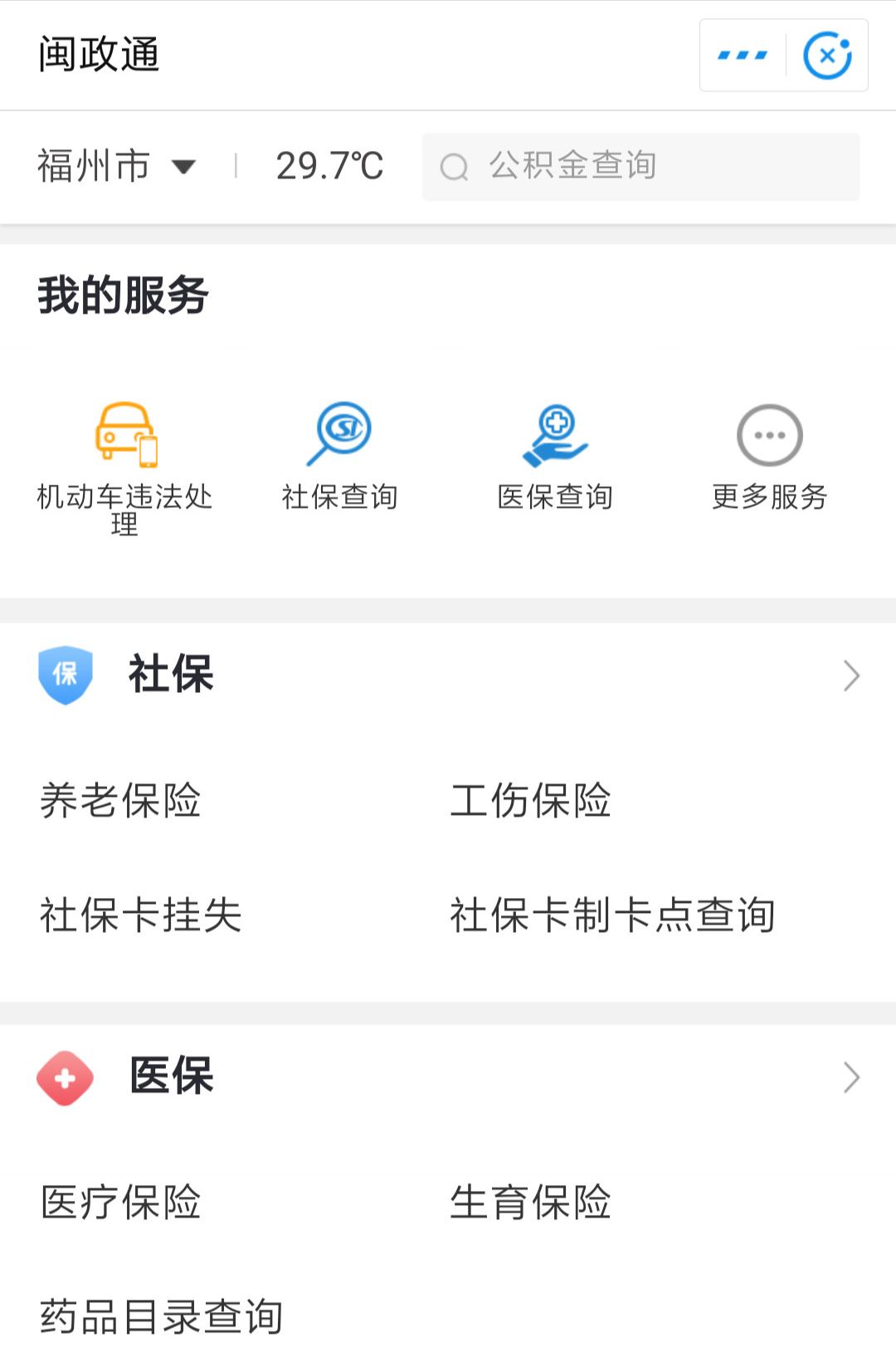
Task: Open 社保卡制卡点查询
Action: tap(612, 915)
